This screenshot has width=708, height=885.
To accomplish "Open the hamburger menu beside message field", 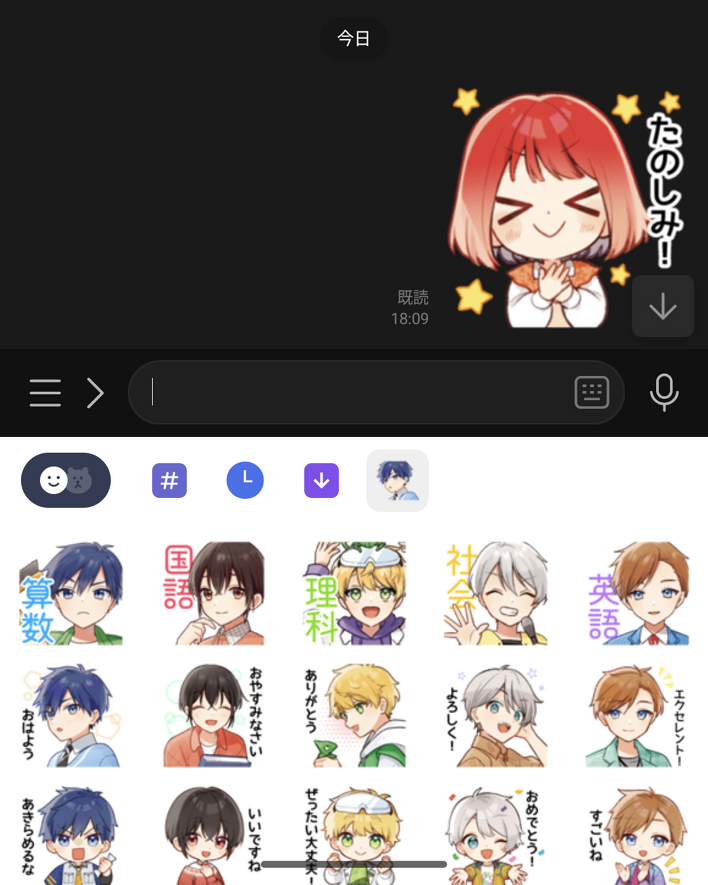I will 45,393.
